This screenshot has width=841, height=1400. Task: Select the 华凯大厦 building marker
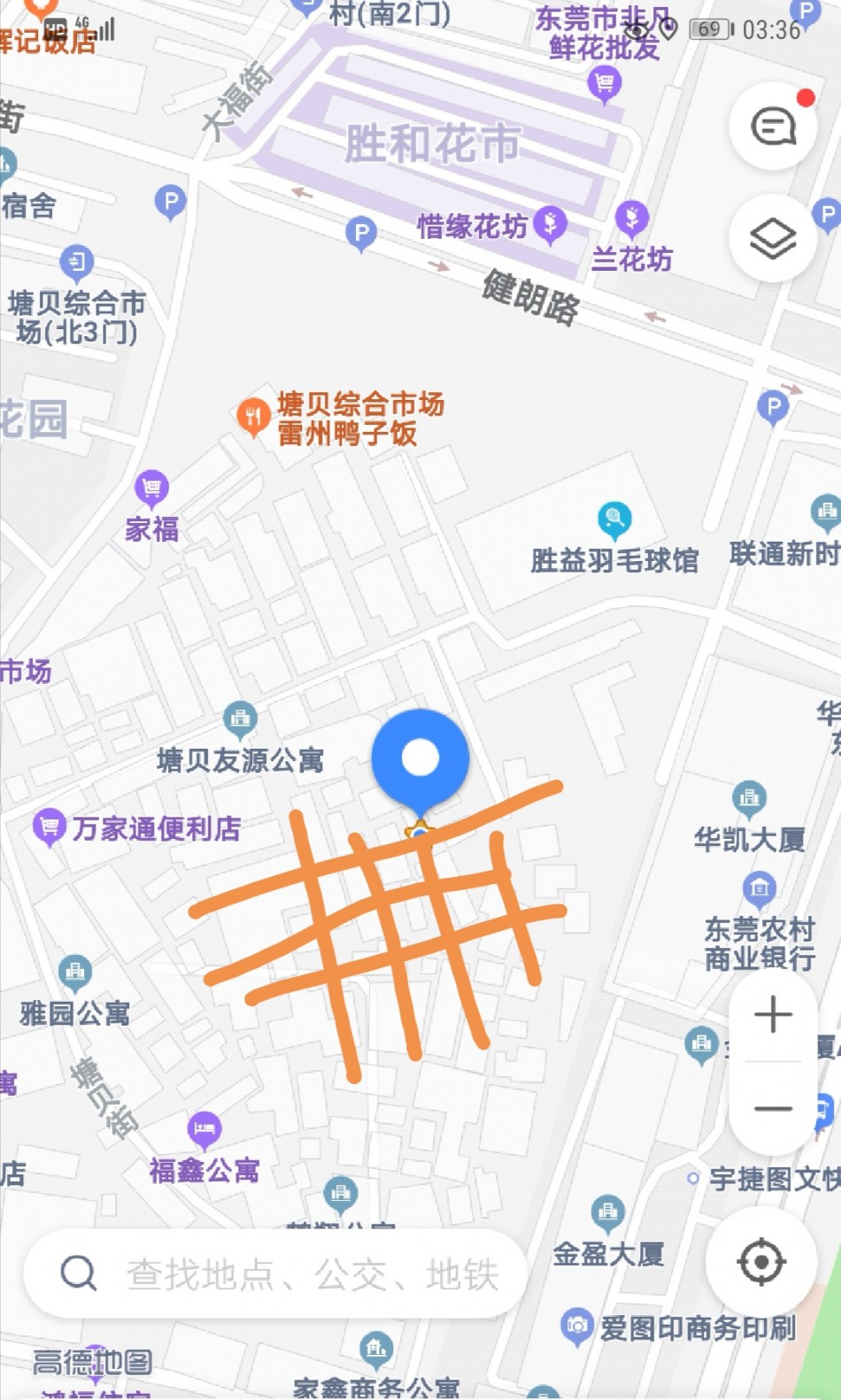750,799
